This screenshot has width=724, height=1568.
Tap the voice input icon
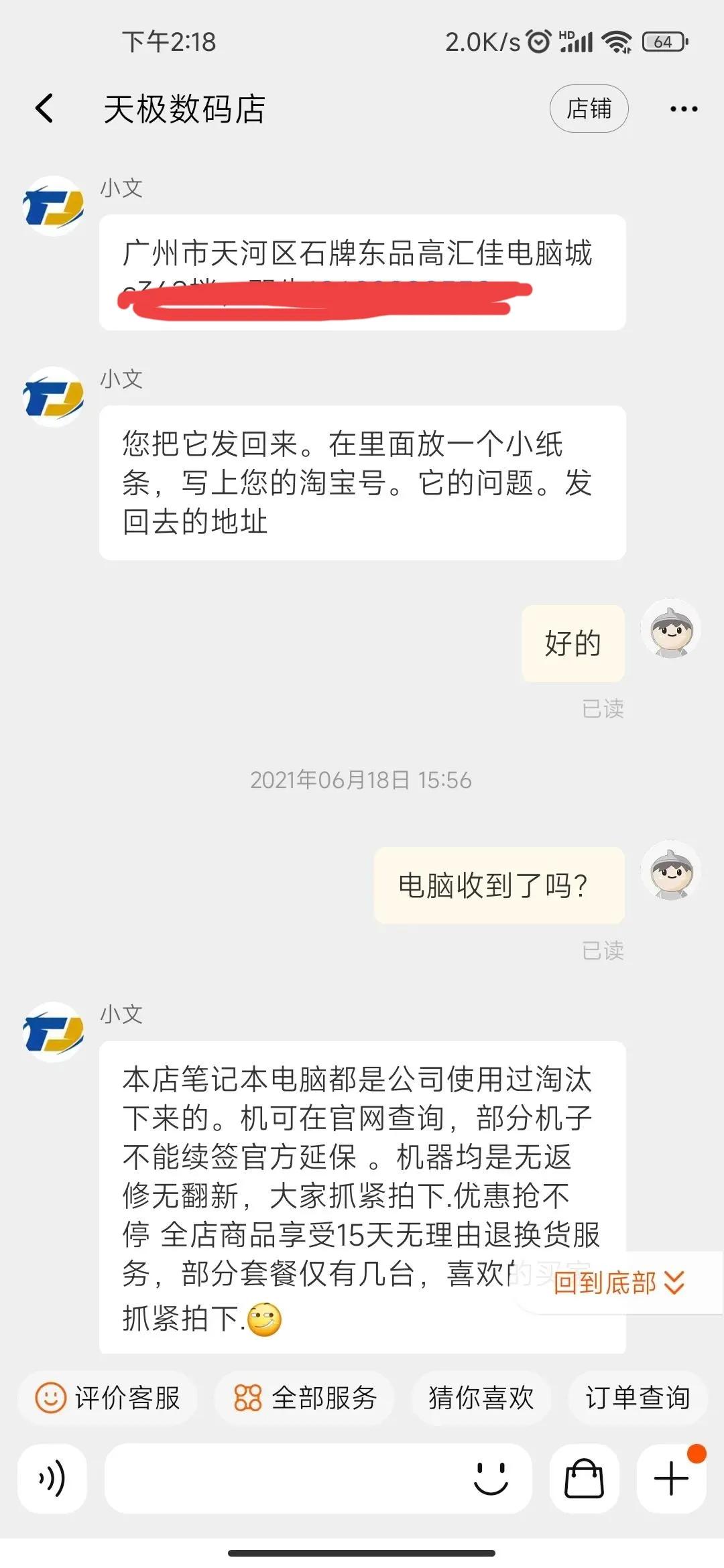coord(52,1480)
